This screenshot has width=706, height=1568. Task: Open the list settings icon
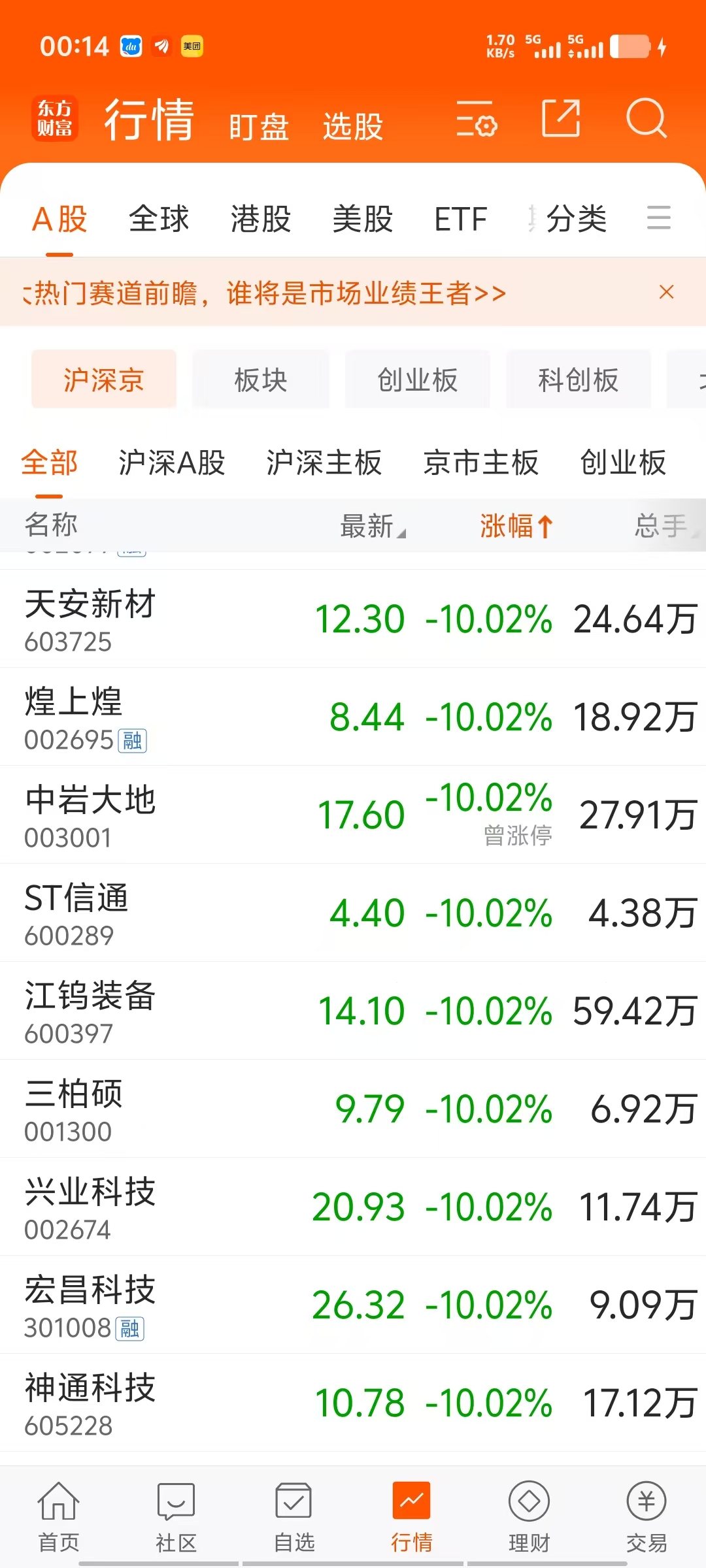[x=477, y=118]
